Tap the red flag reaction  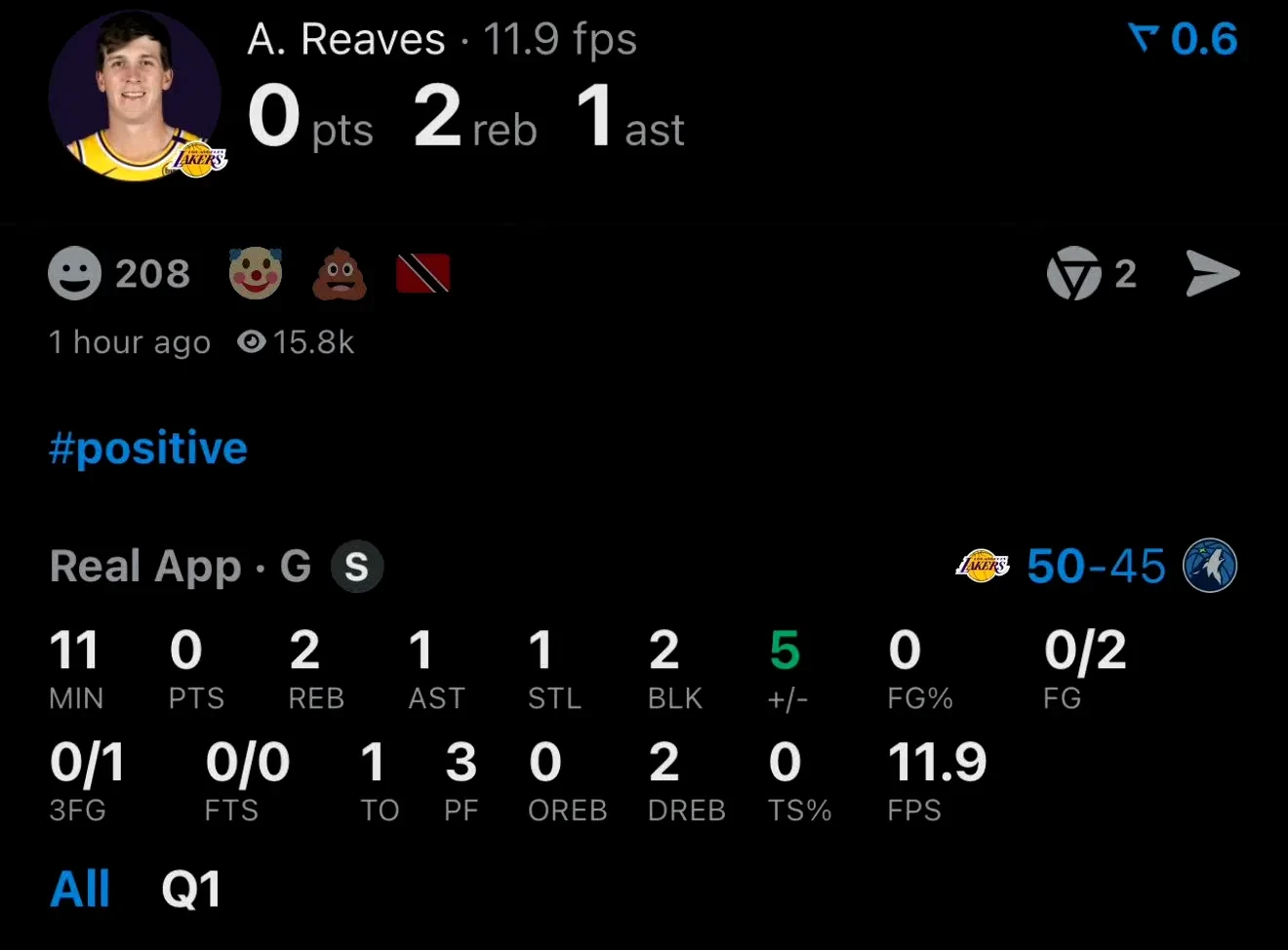click(x=423, y=273)
